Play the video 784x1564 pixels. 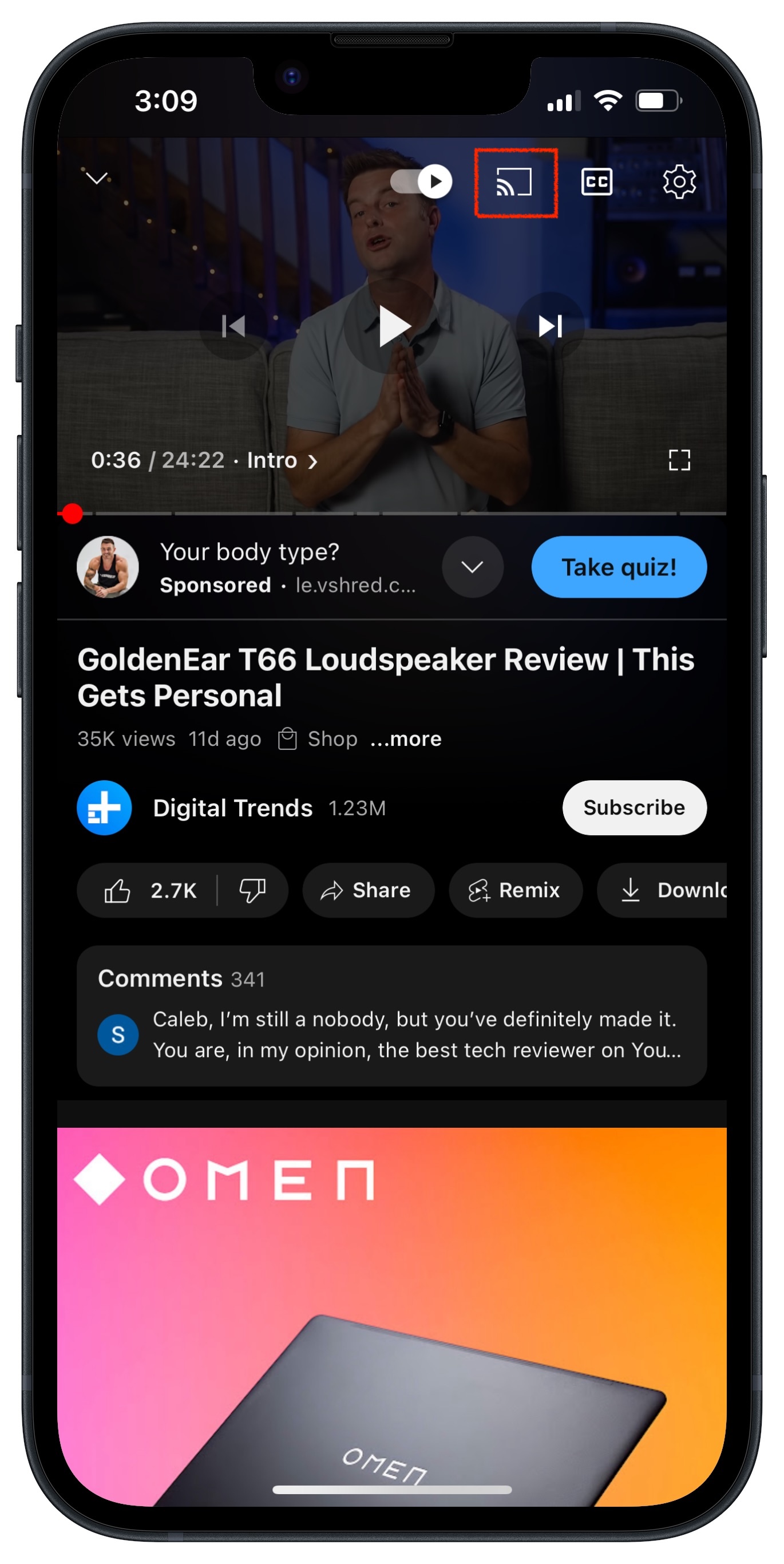pyautogui.click(x=393, y=327)
